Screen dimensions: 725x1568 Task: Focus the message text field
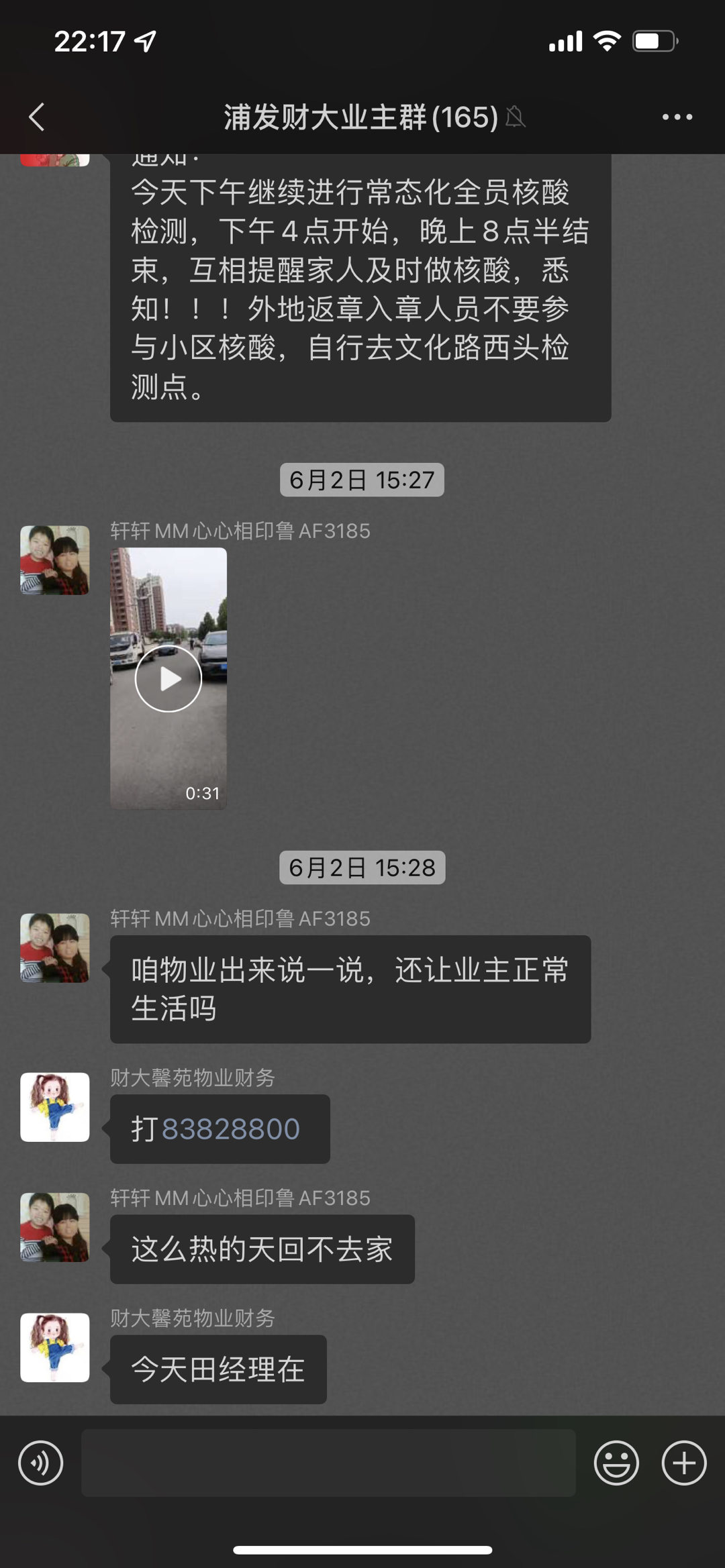pyautogui.click(x=328, y=1463)
